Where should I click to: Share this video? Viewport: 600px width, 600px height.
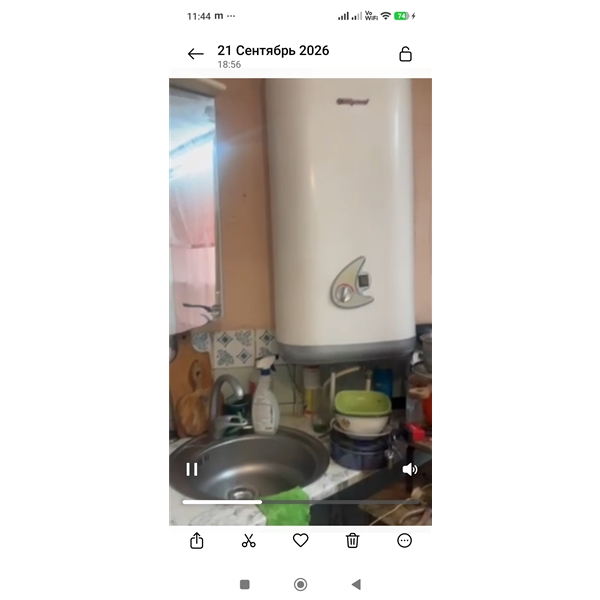197,541
